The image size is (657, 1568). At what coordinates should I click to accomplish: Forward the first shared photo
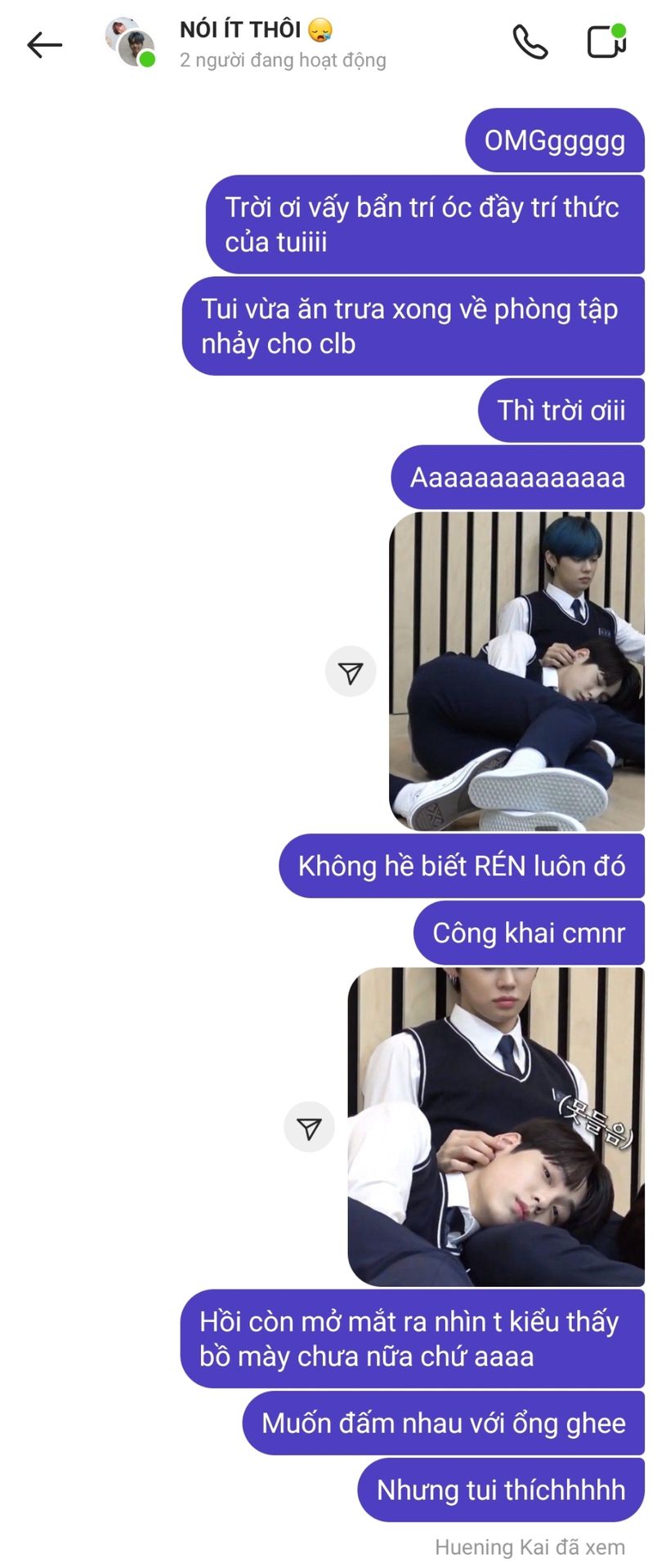coord(351,672)
